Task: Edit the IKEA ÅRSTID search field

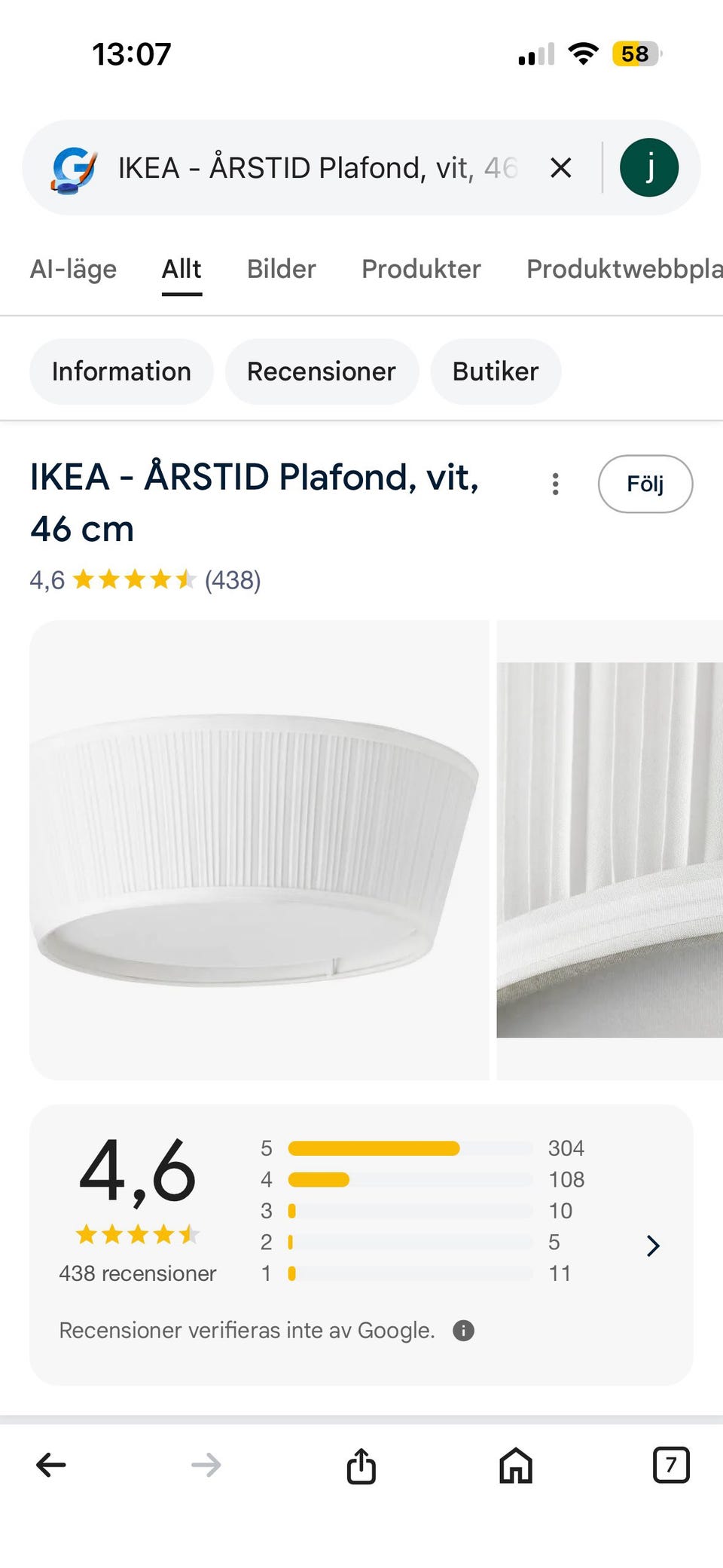Action: 316,167
